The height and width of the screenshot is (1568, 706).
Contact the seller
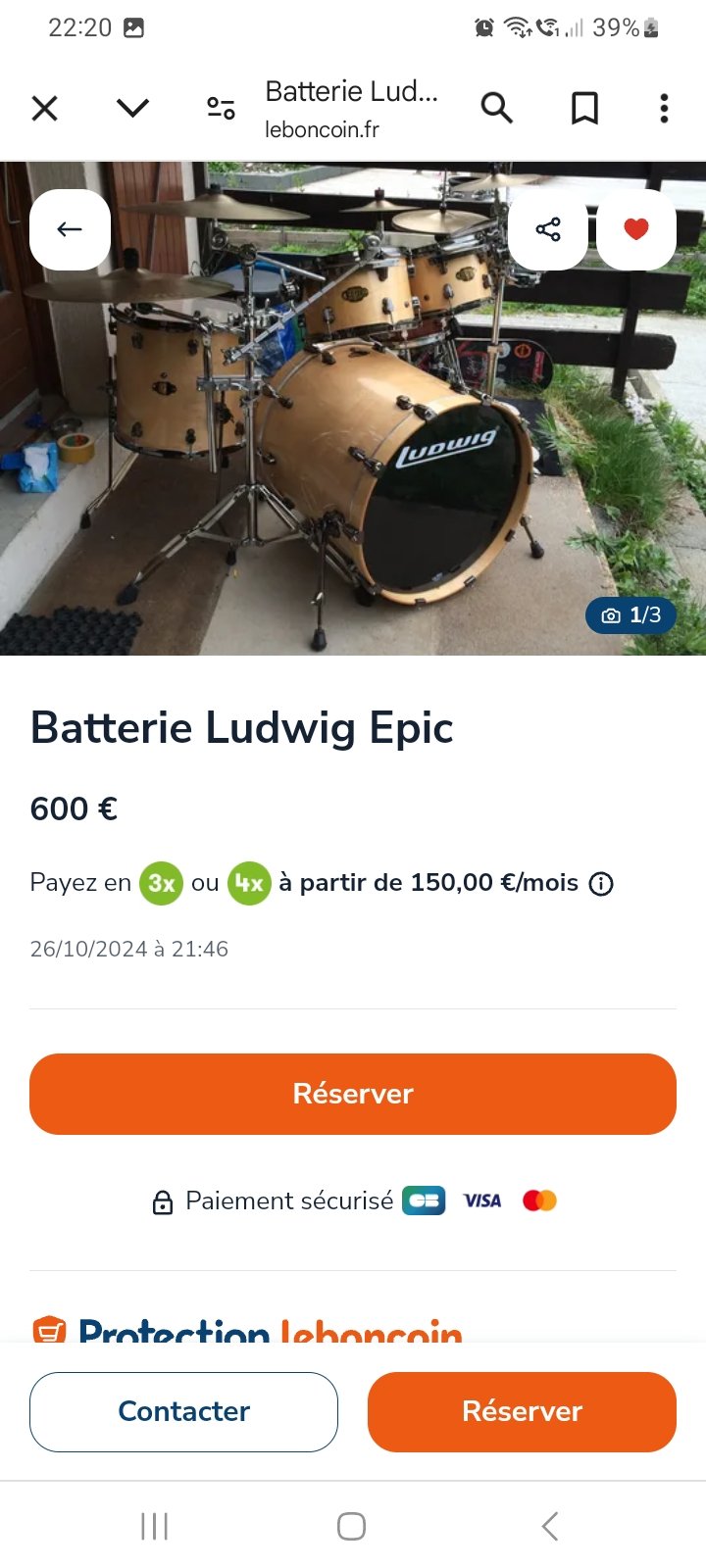(183, 1411)
